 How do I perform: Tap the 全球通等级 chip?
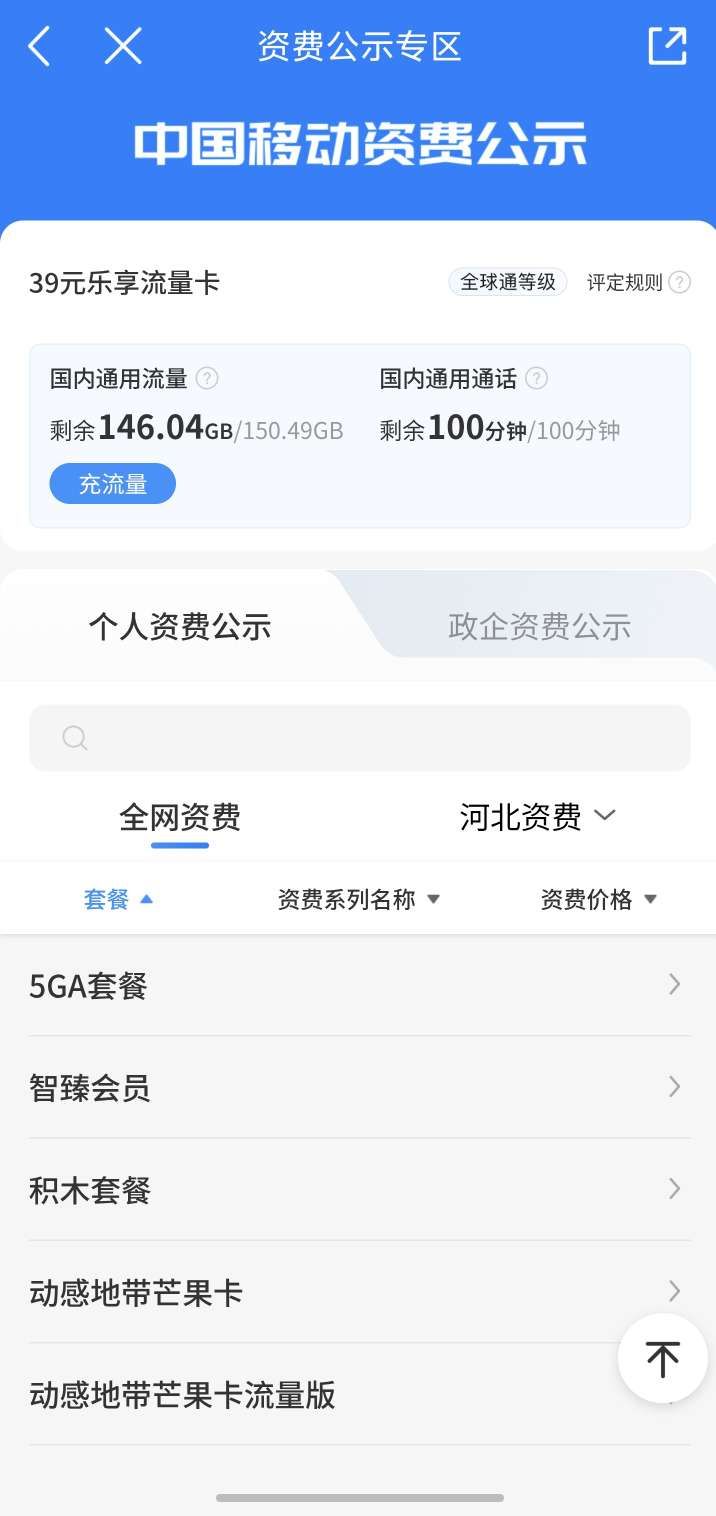(x=507, y=283)
